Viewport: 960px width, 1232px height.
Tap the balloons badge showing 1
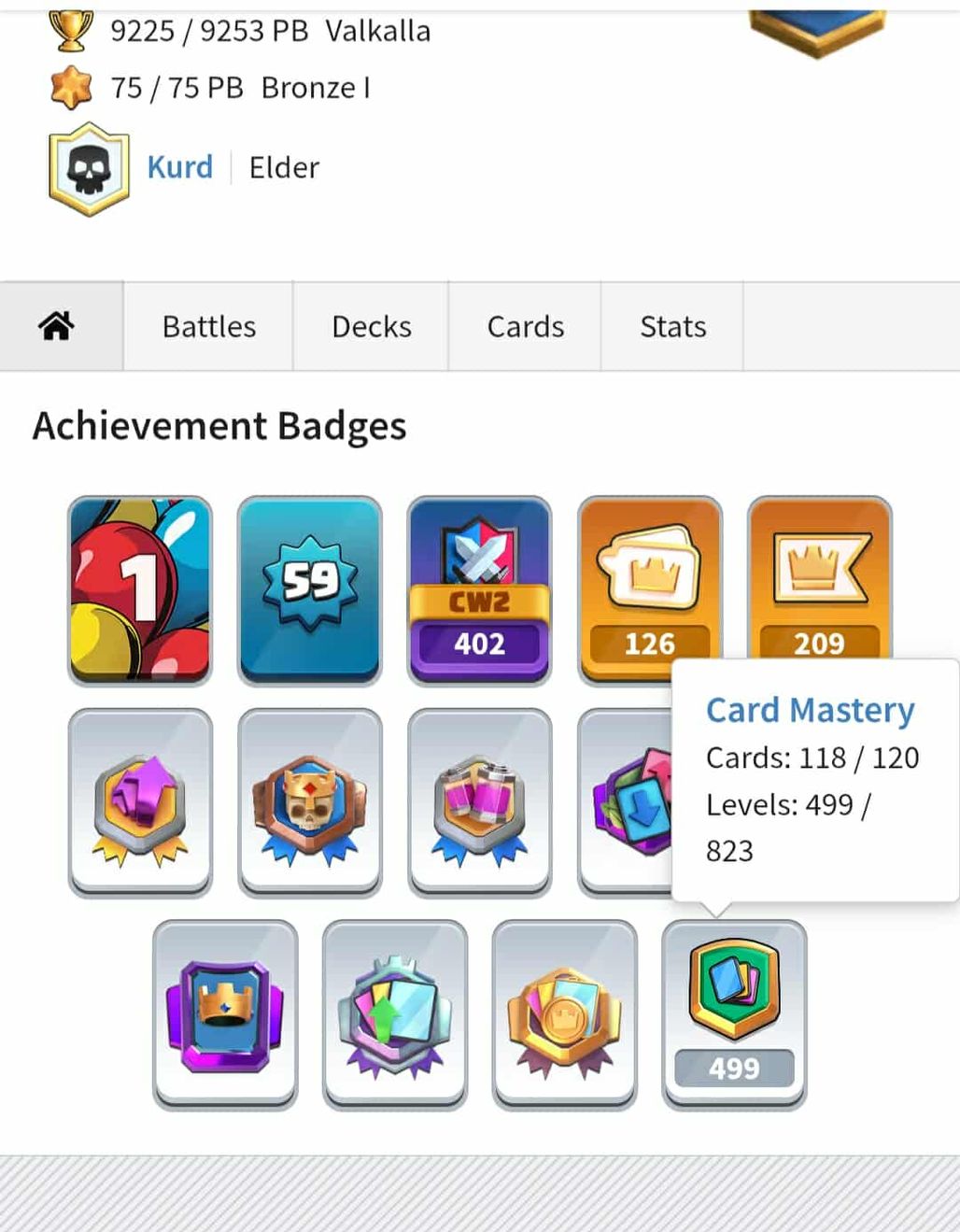click(140, 589)
